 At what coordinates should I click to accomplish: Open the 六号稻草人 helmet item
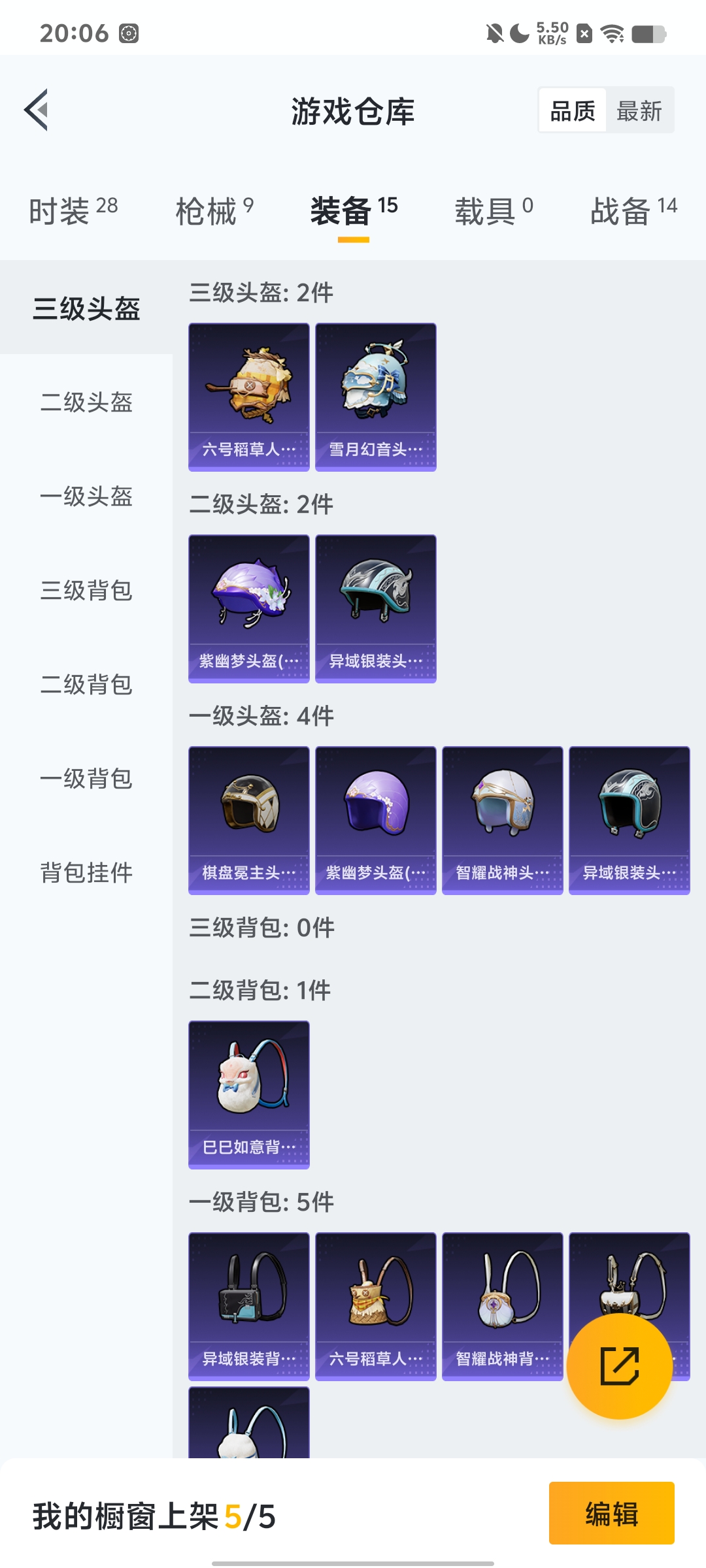pyautogui.click(x=248, y=397)
